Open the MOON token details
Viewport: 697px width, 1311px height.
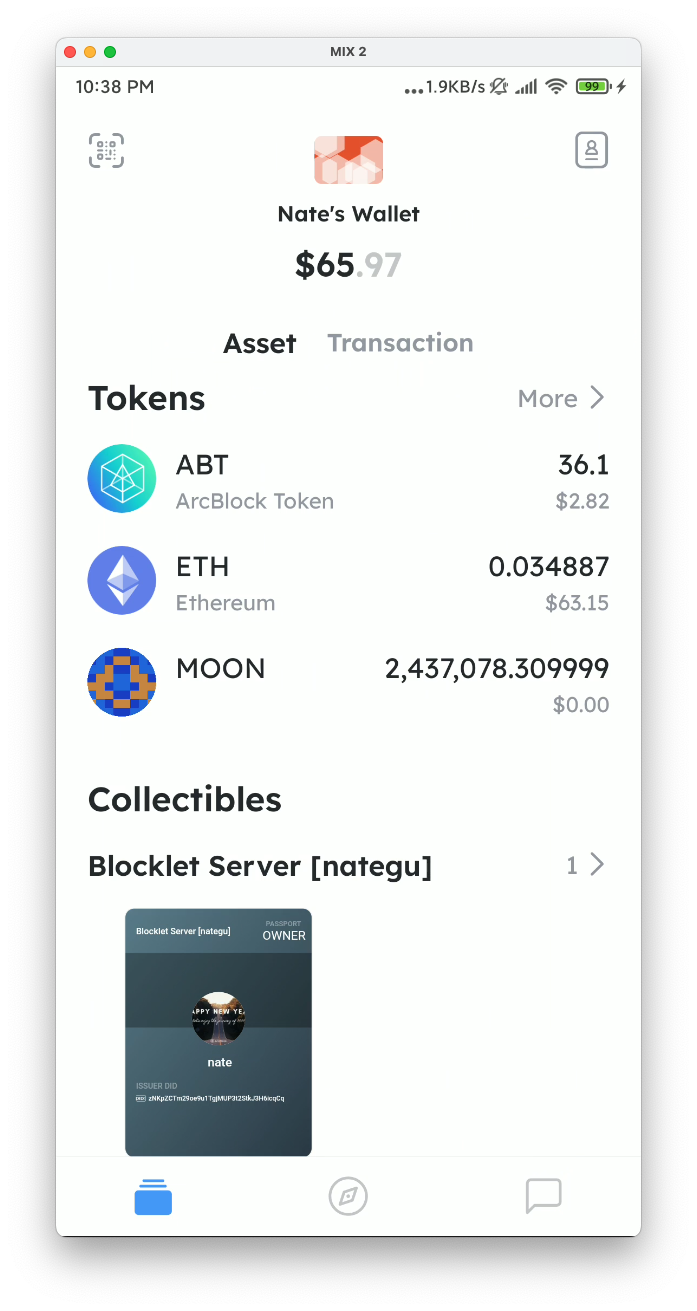[x=348, y=683]
